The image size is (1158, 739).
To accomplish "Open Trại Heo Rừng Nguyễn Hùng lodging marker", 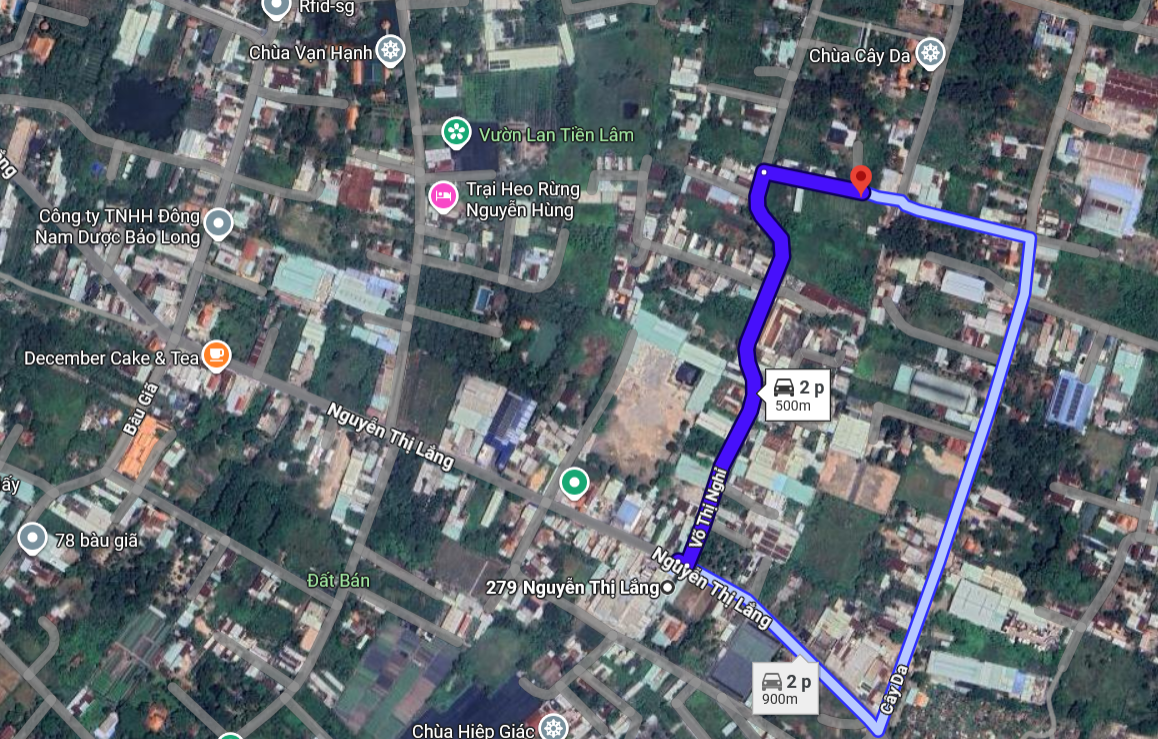I will click(441, 196).
